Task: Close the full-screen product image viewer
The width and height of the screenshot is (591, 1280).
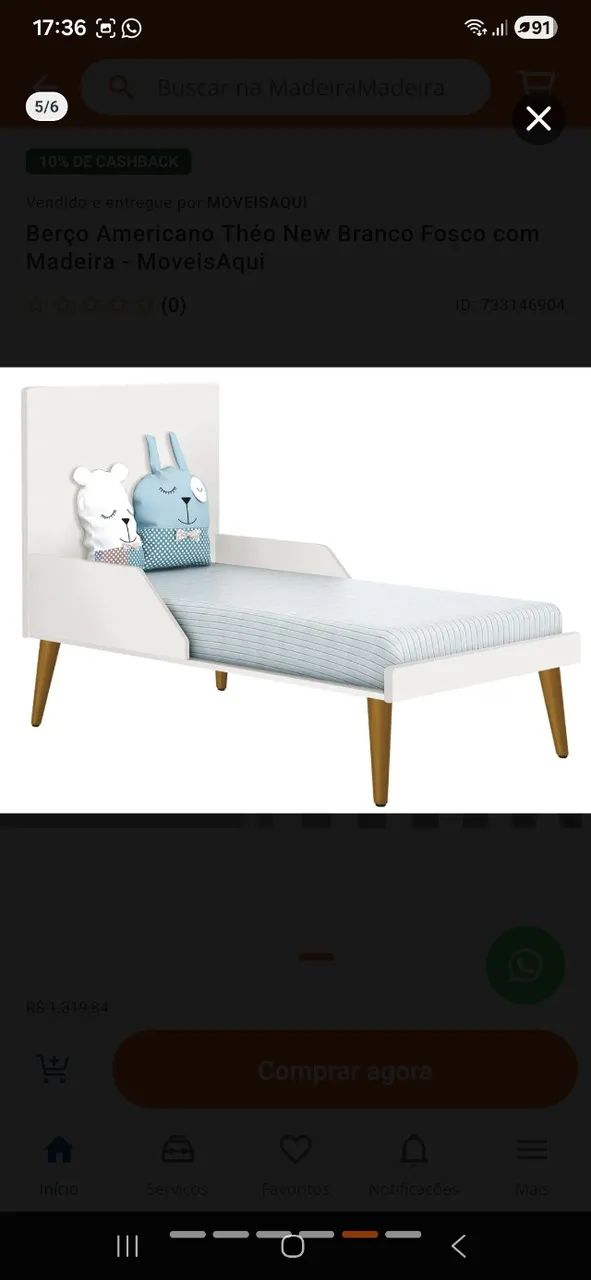Action: pos(538,119)
